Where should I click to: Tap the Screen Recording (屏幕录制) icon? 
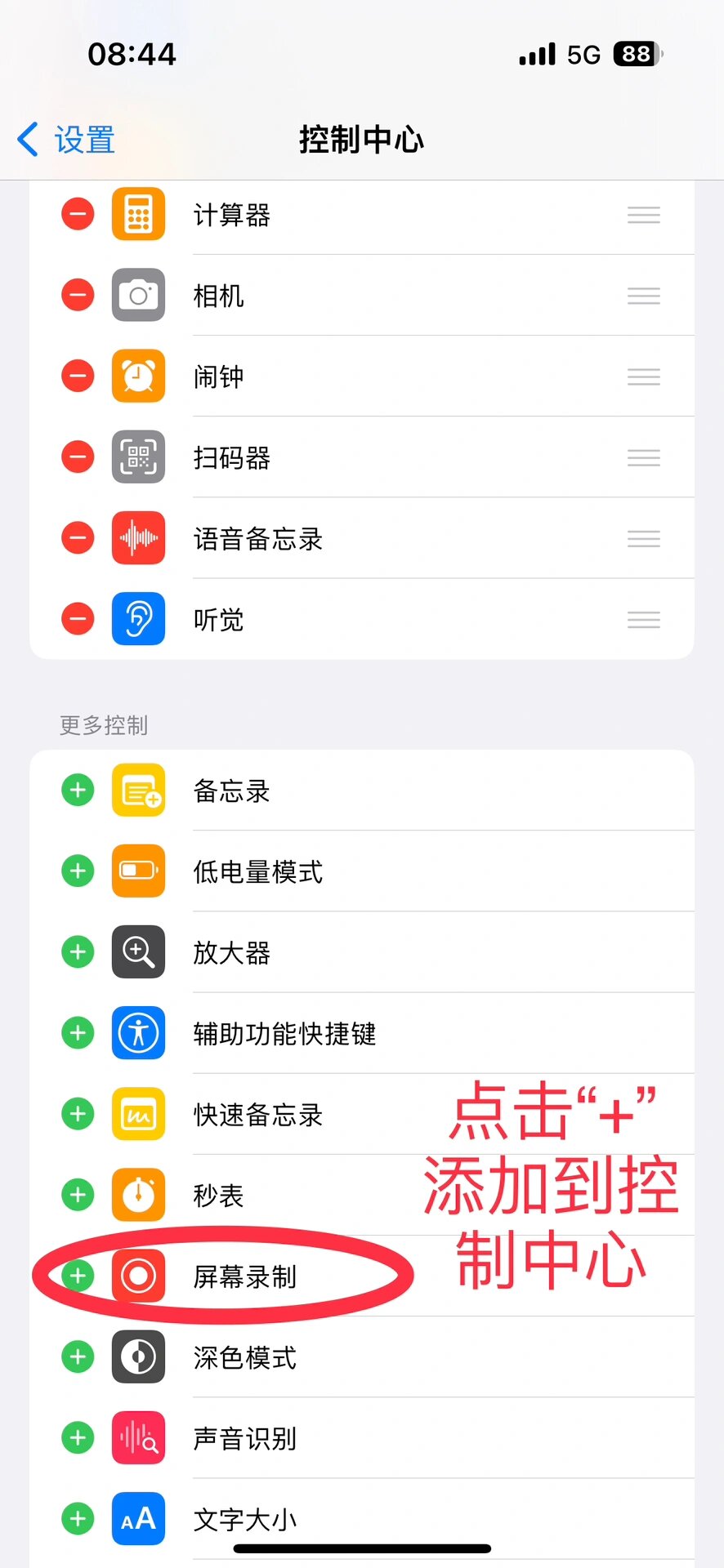137,1276
